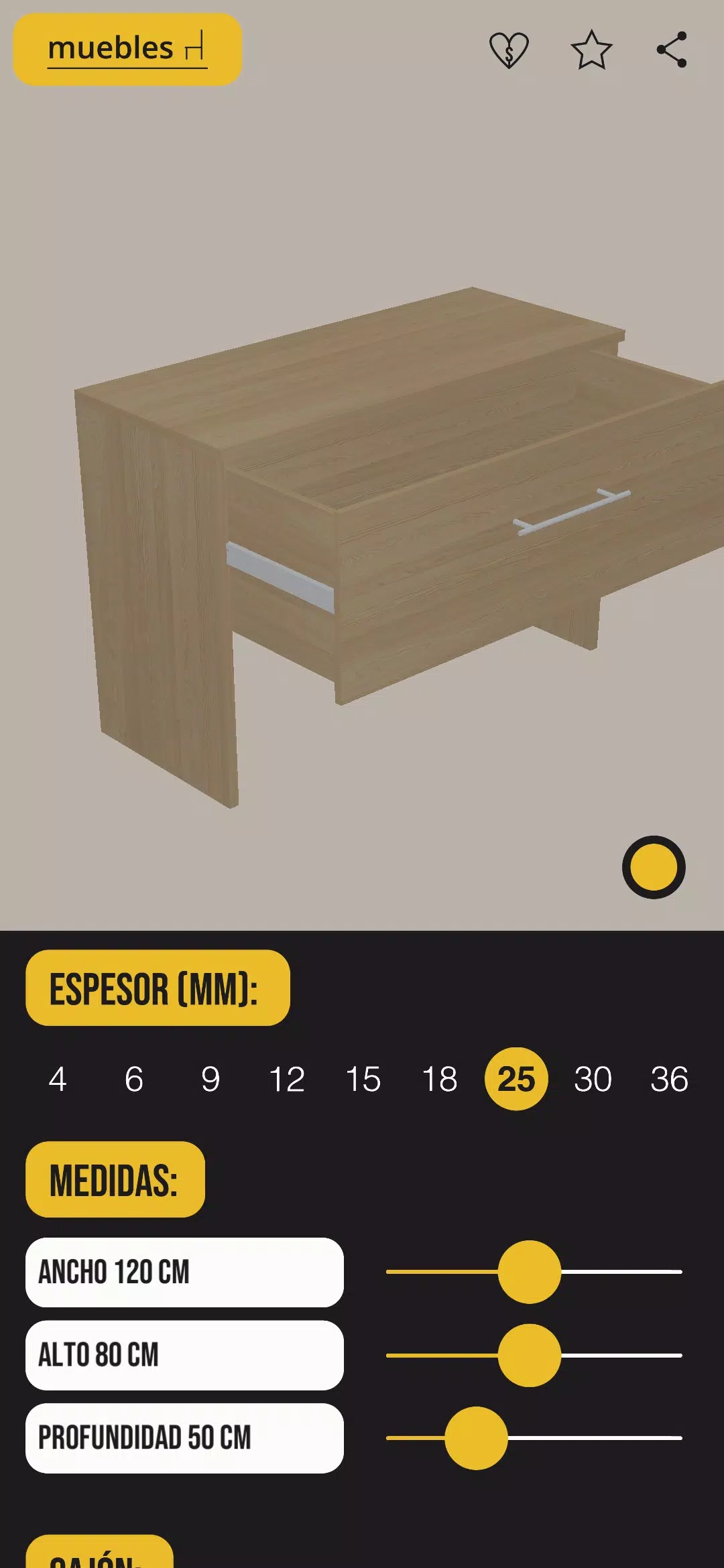This screenshot has height=1568, width=724.
Task: Tap the selected 25 mm thickness
Action: coord(516,1079)
